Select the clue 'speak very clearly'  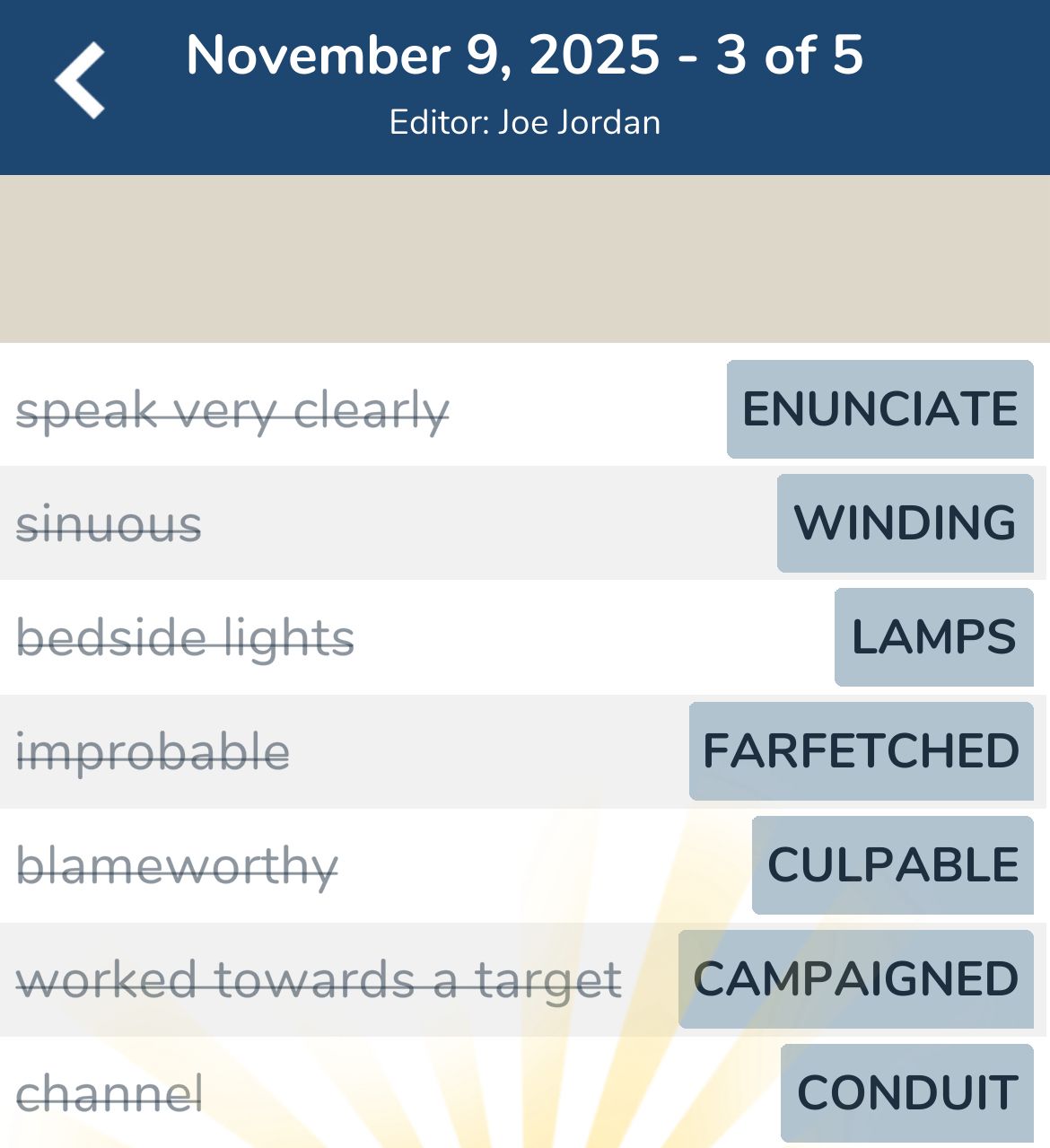[233, 409]
